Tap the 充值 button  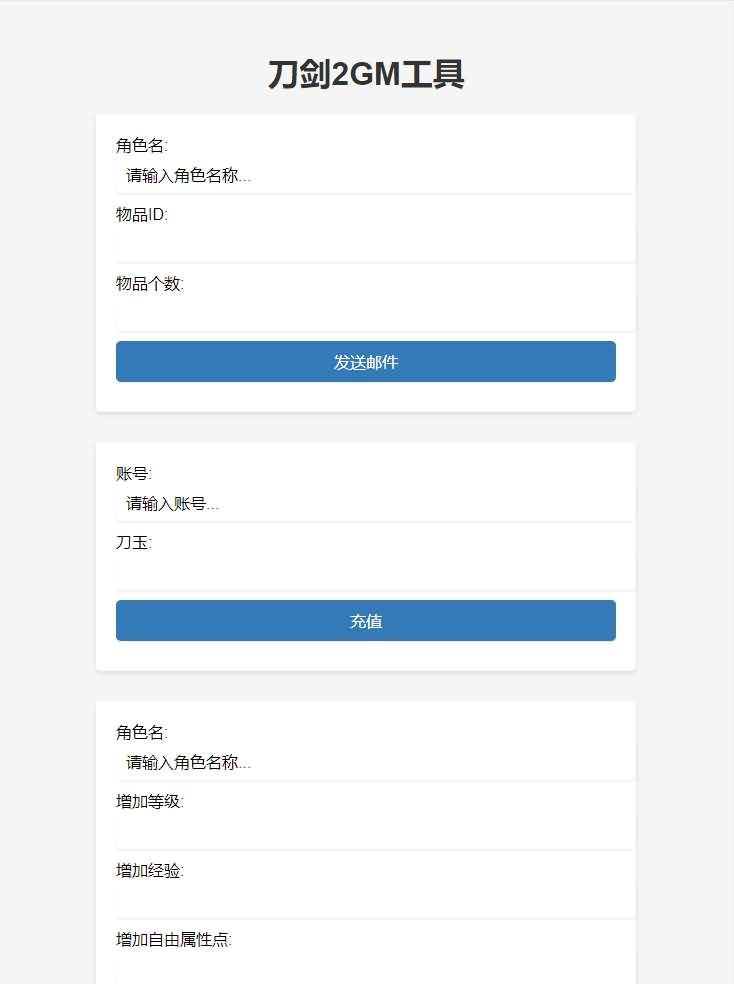pos(366,621)
